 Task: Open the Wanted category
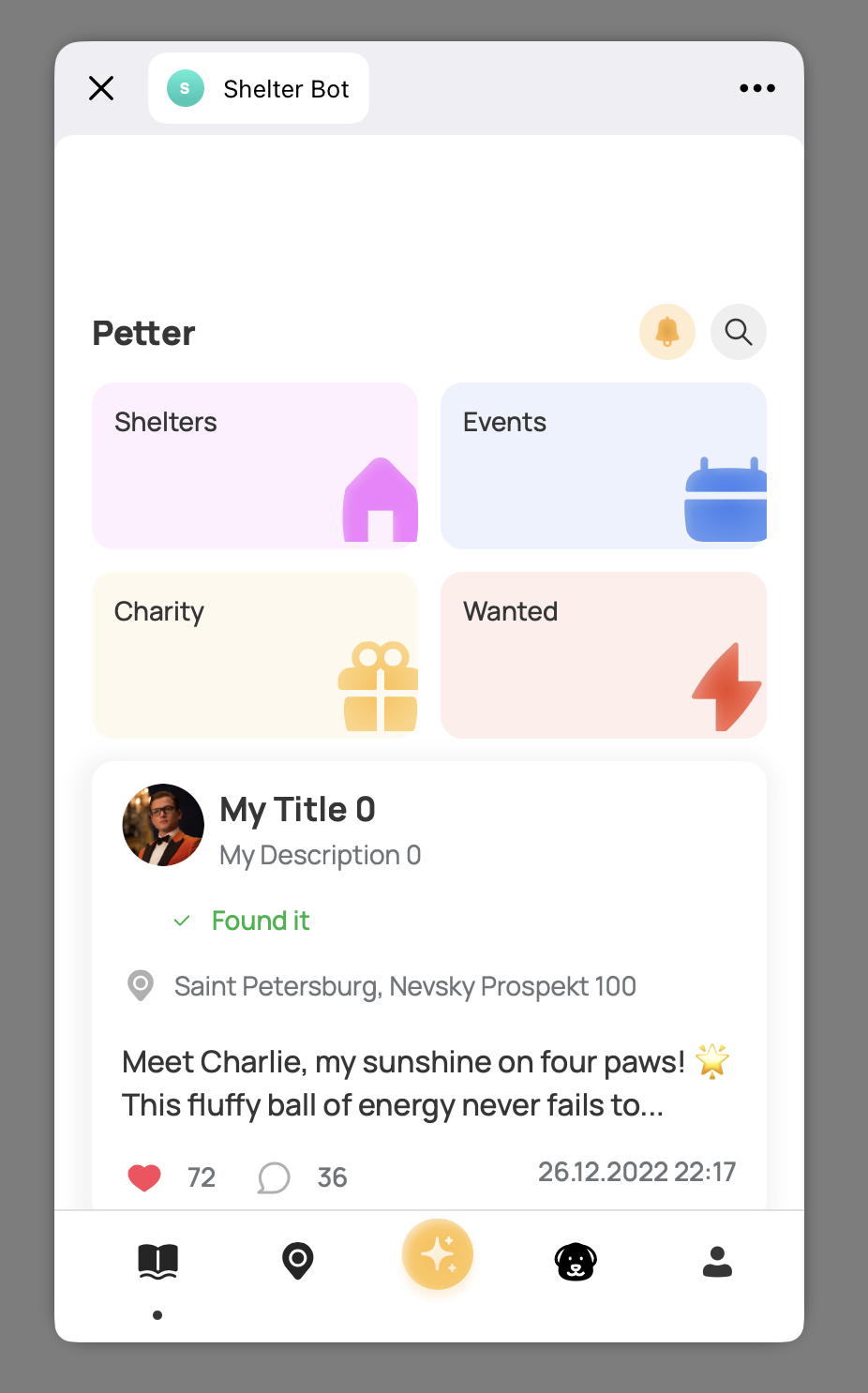603,654
